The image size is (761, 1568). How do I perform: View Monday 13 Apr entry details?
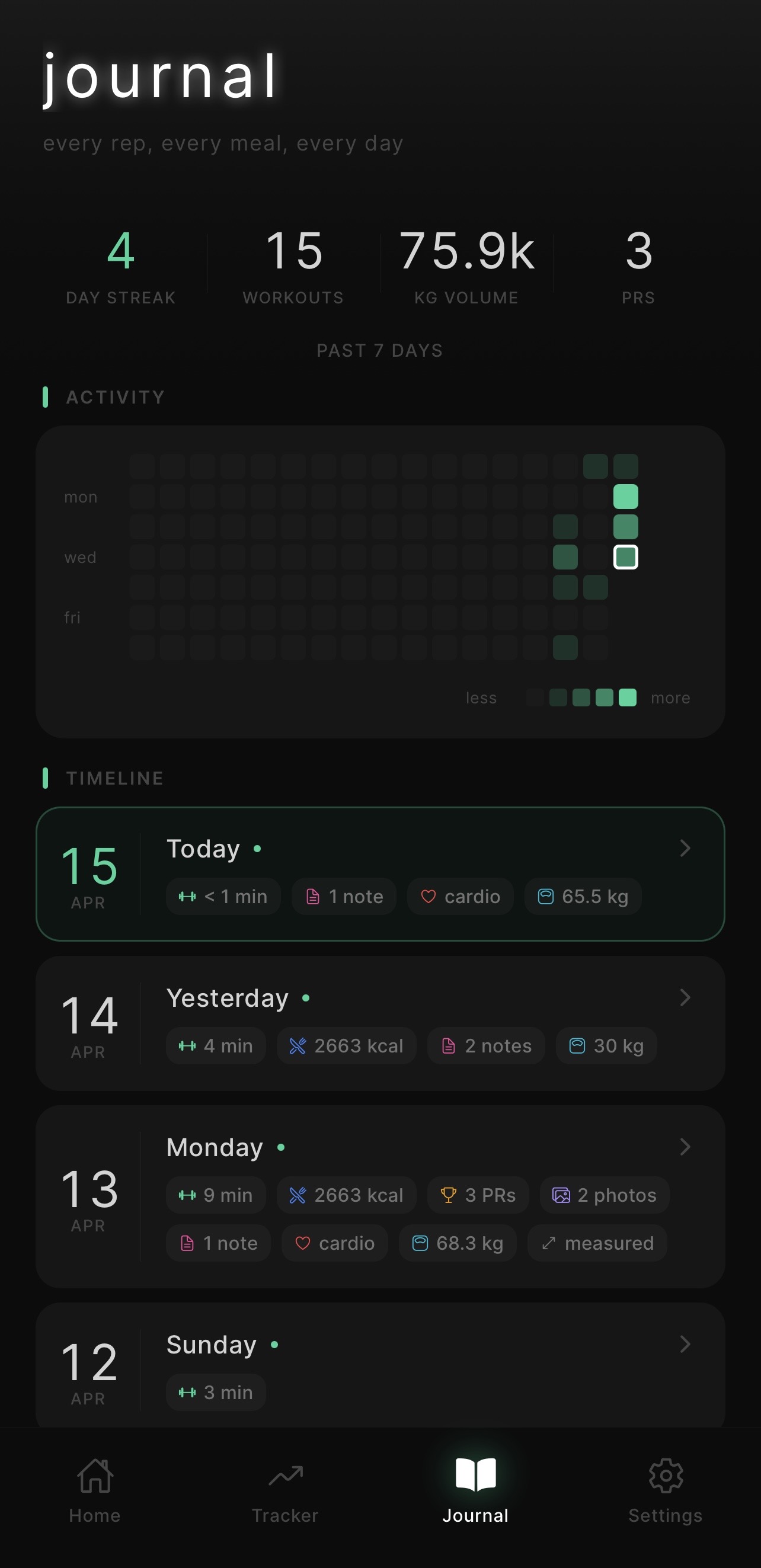[380, 1196]
